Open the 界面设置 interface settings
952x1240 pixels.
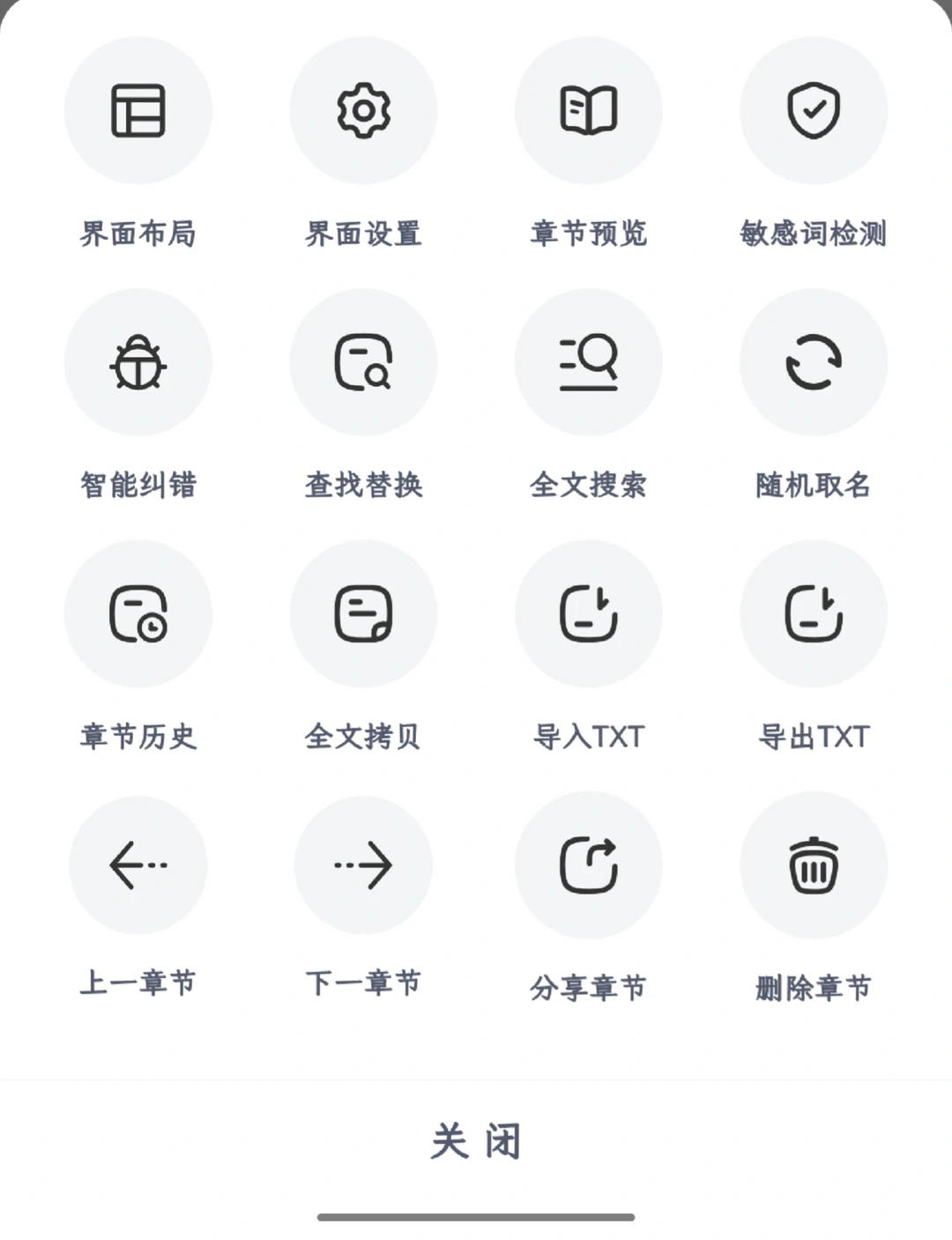pyautogui.click(x=363, y=109)
